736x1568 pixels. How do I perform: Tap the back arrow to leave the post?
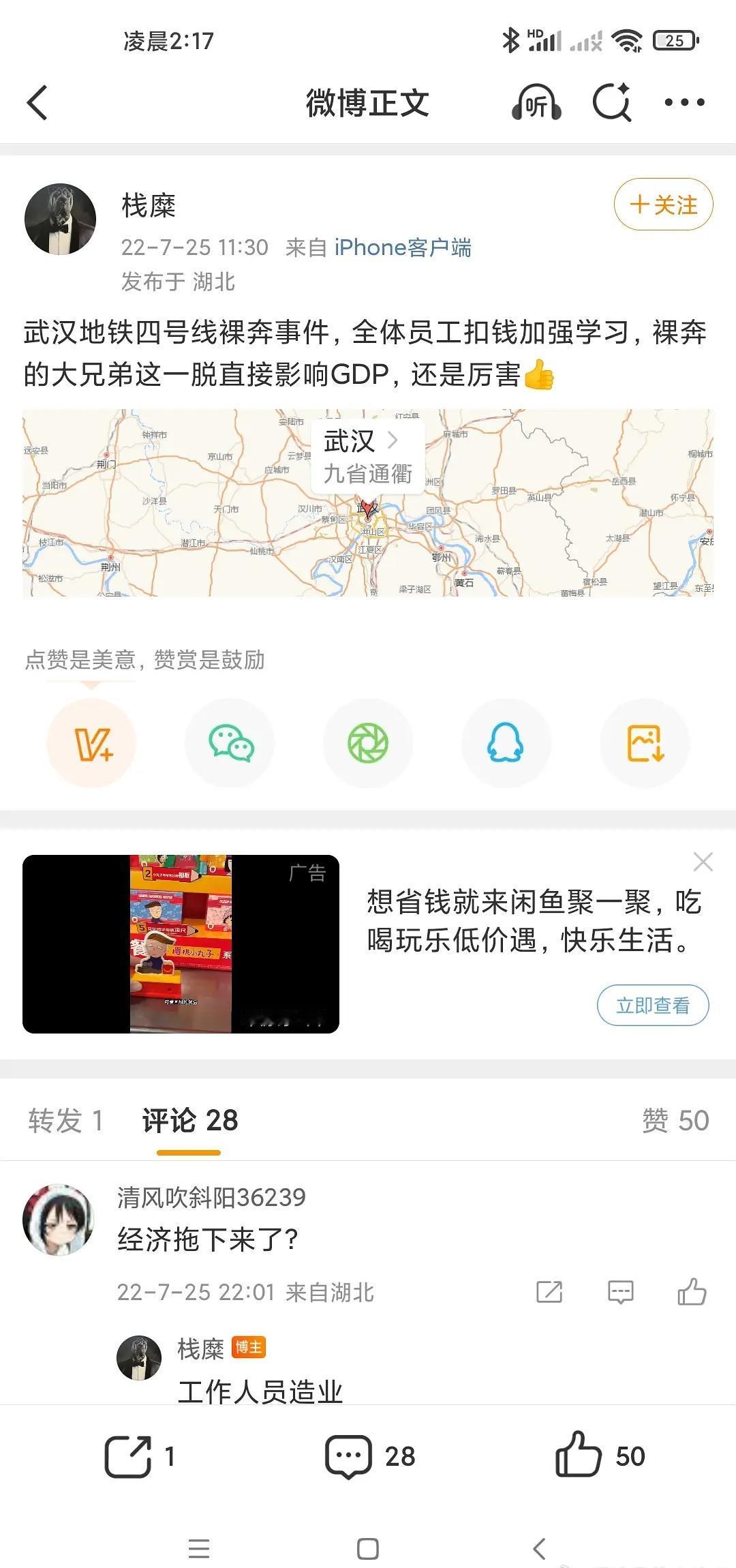click(x=37, y=102)
